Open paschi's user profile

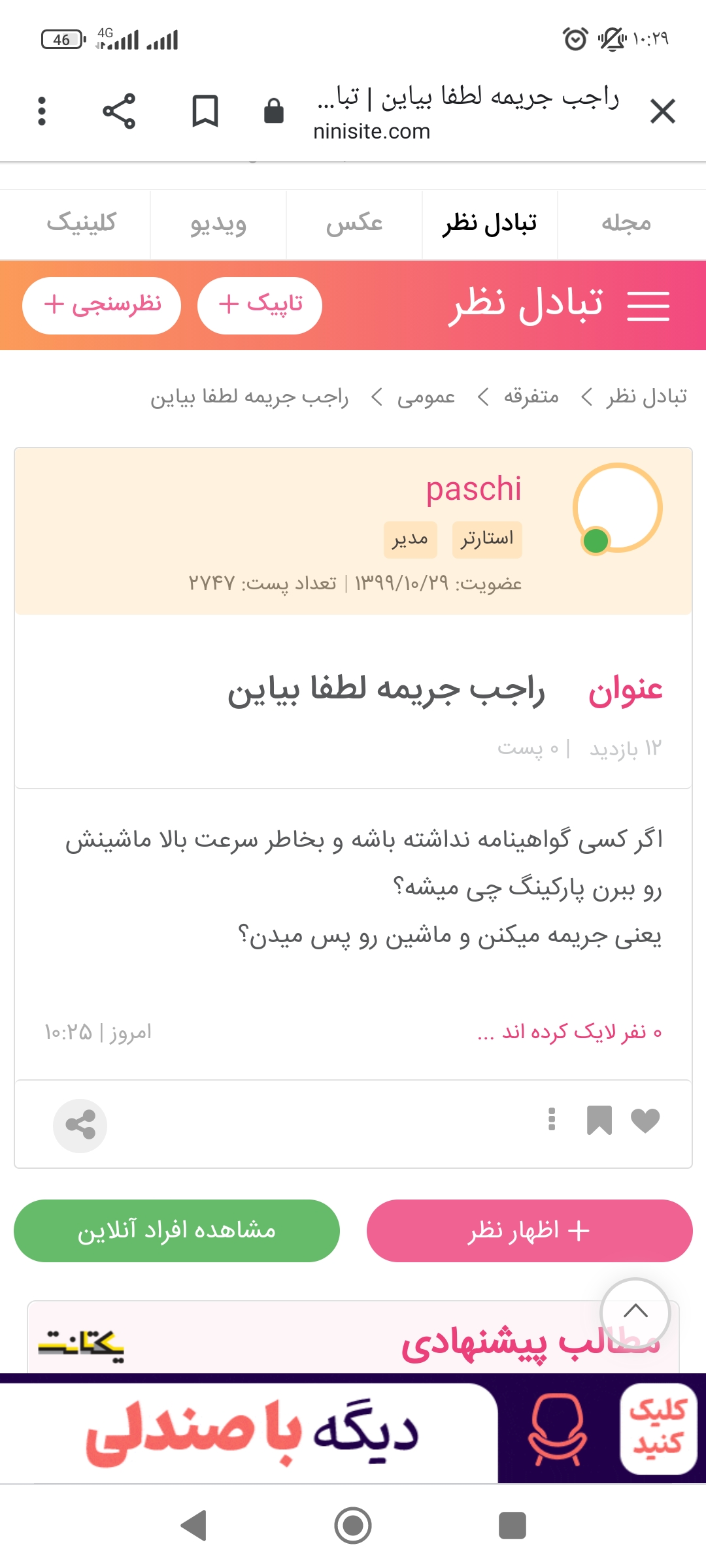474,489
